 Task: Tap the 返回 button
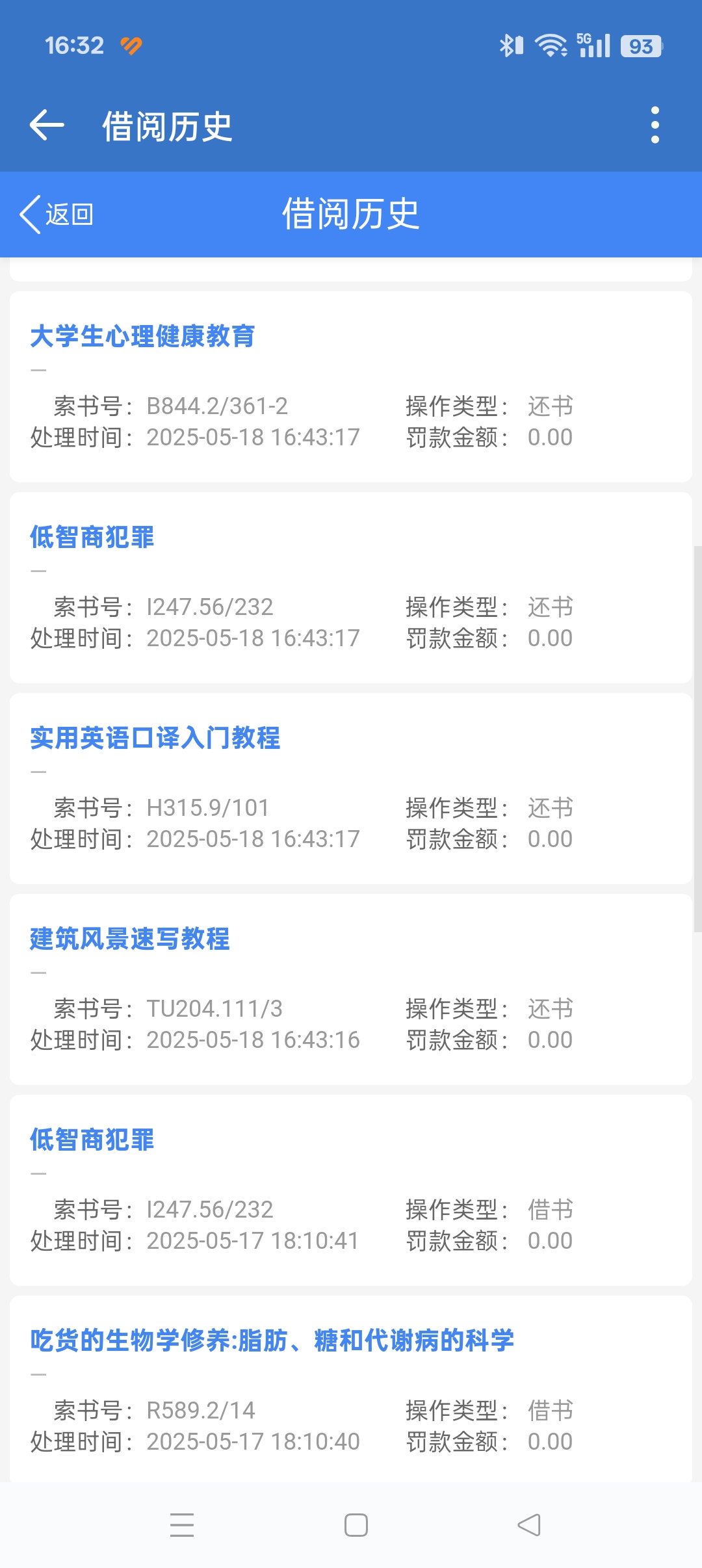[x=57, y=215]
